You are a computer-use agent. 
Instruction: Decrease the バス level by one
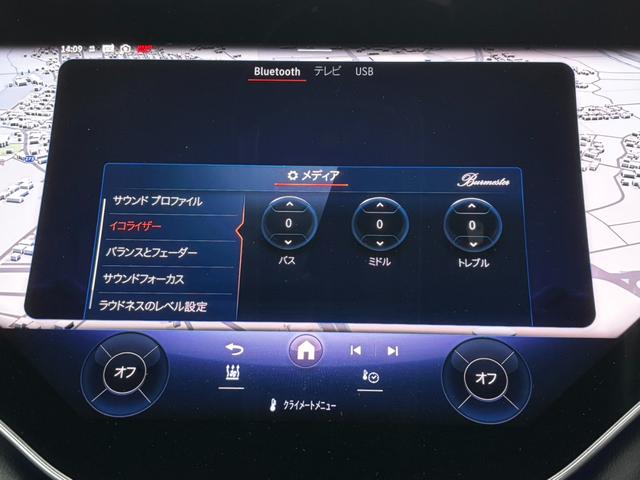click(288, 243)
